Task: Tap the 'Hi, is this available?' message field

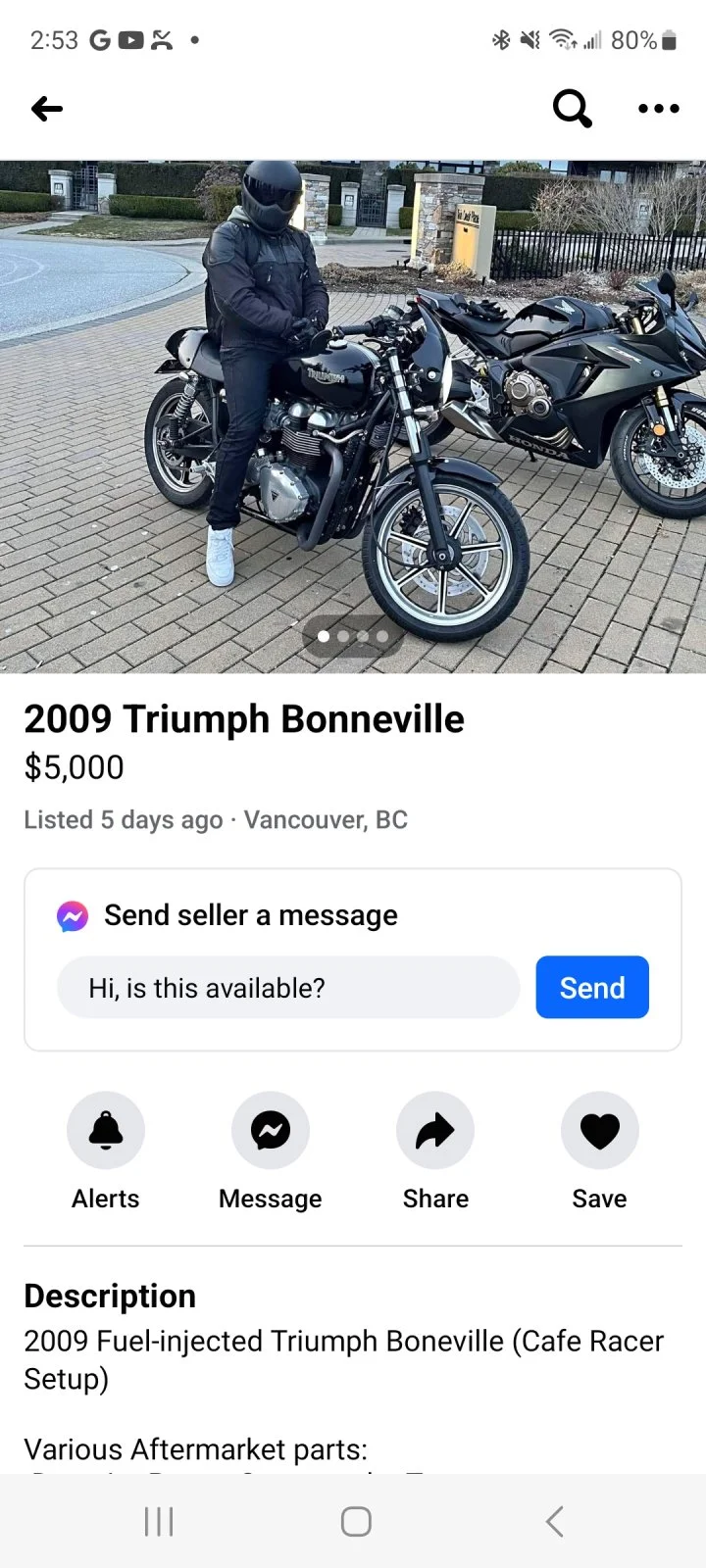Action: click(x=287, y=988)
